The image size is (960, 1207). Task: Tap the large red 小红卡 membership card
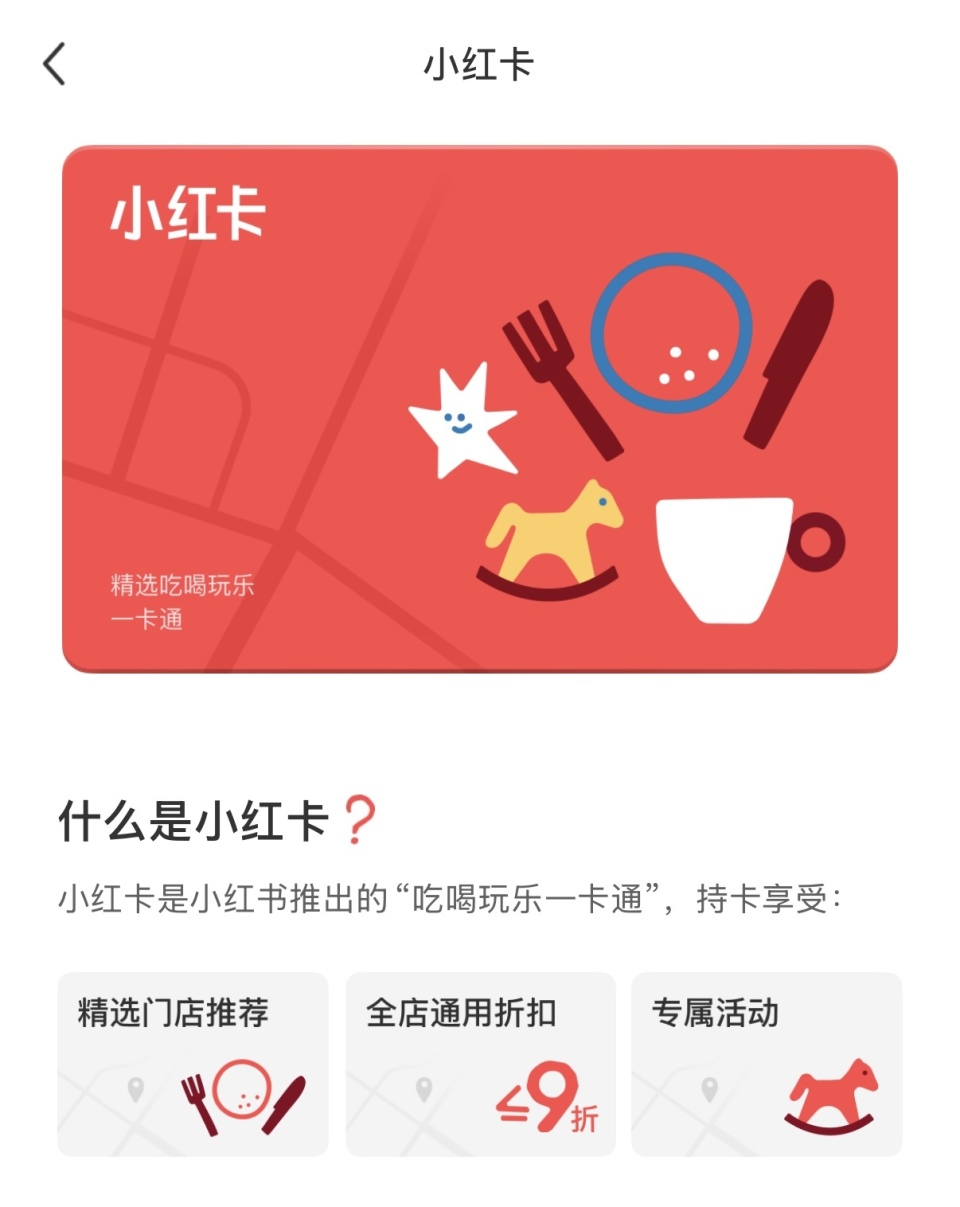pos(480,405)
